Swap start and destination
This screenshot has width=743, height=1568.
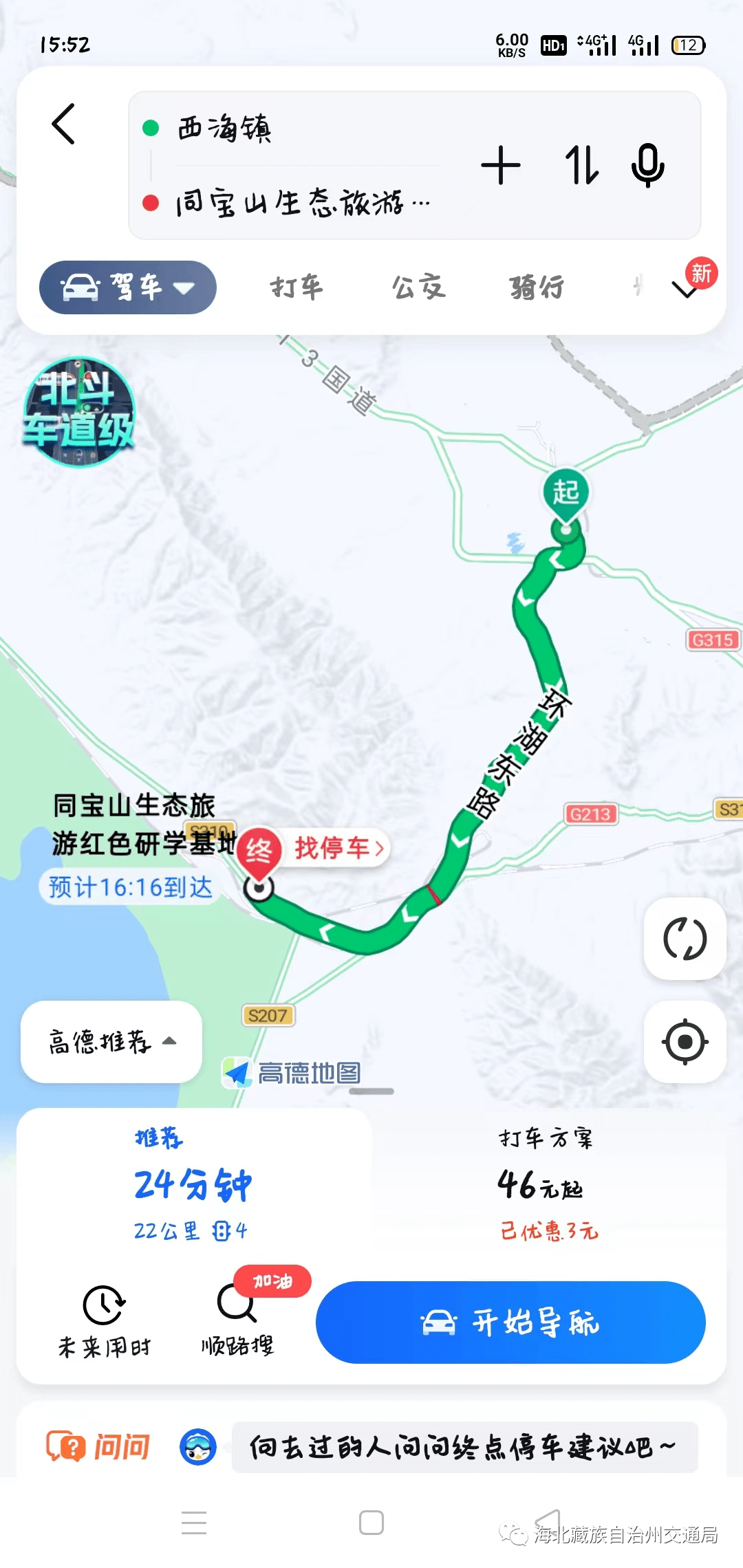(581, 166)
